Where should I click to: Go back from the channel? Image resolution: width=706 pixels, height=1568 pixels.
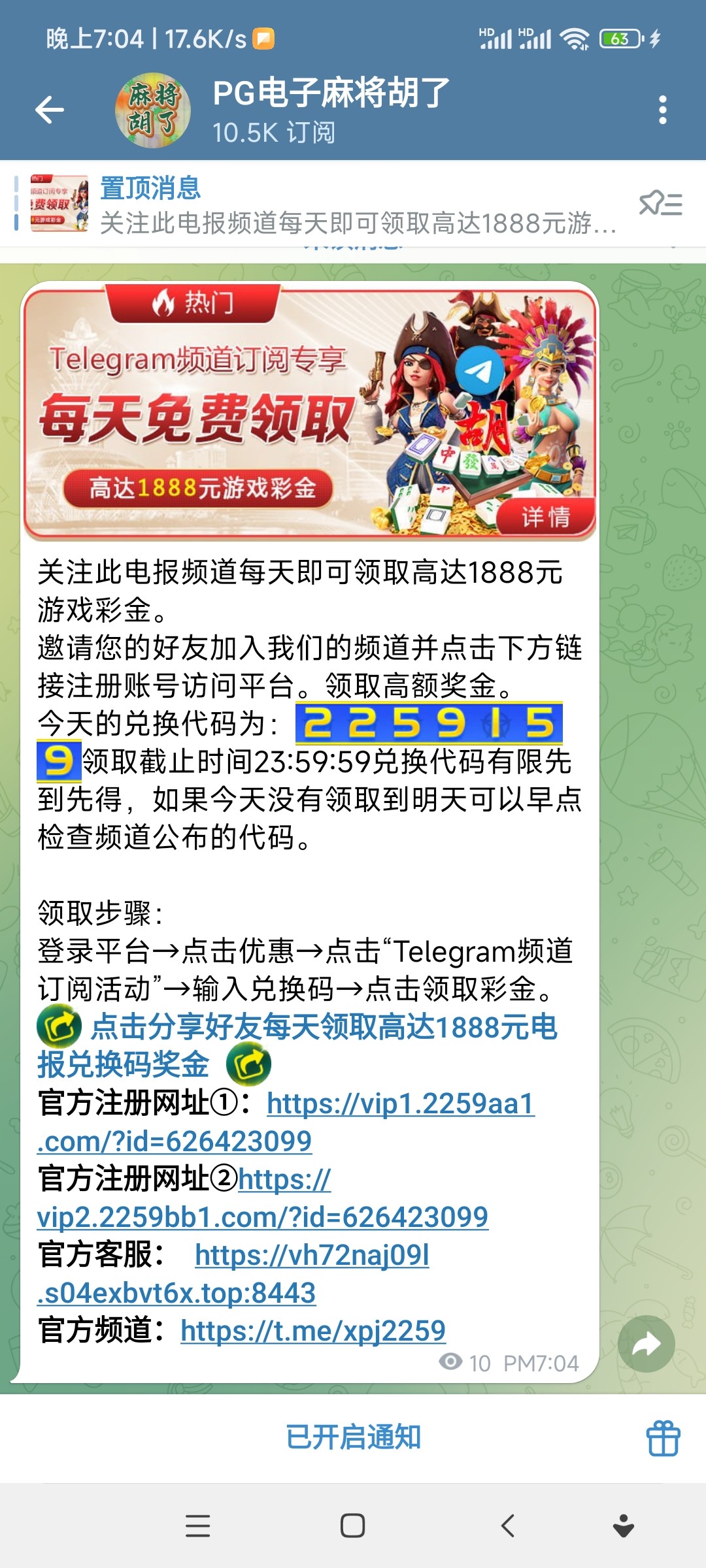[50, 110]
